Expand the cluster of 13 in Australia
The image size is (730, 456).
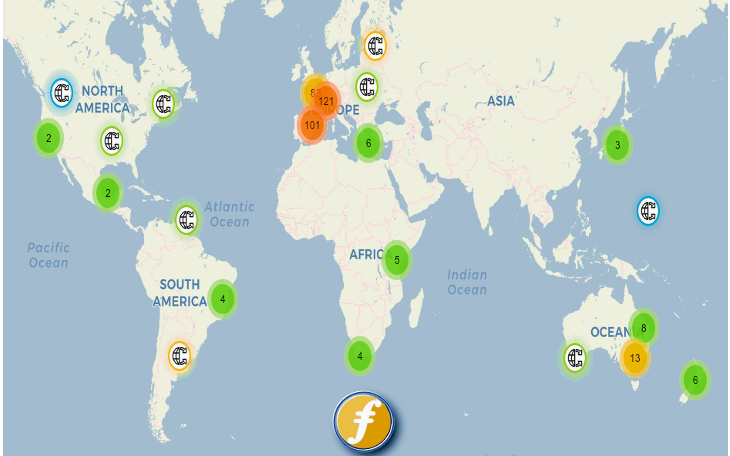pos(634,357)
